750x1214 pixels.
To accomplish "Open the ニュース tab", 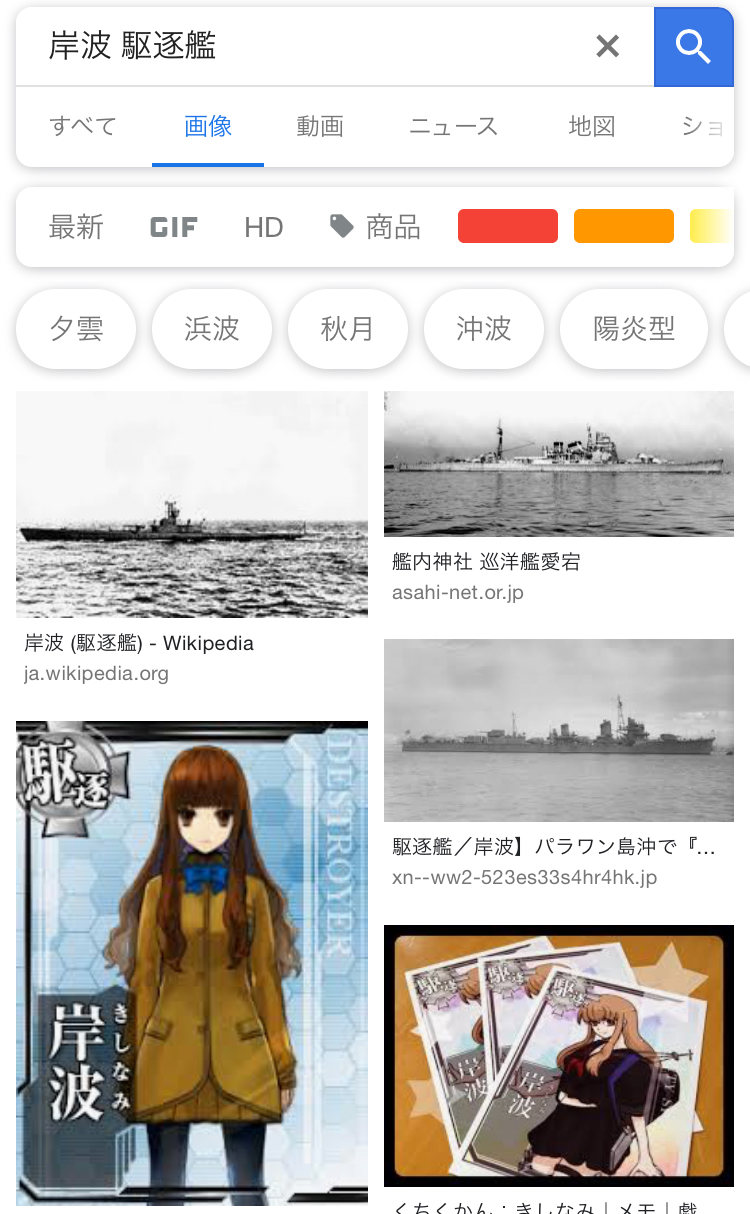I will point(453,126).
